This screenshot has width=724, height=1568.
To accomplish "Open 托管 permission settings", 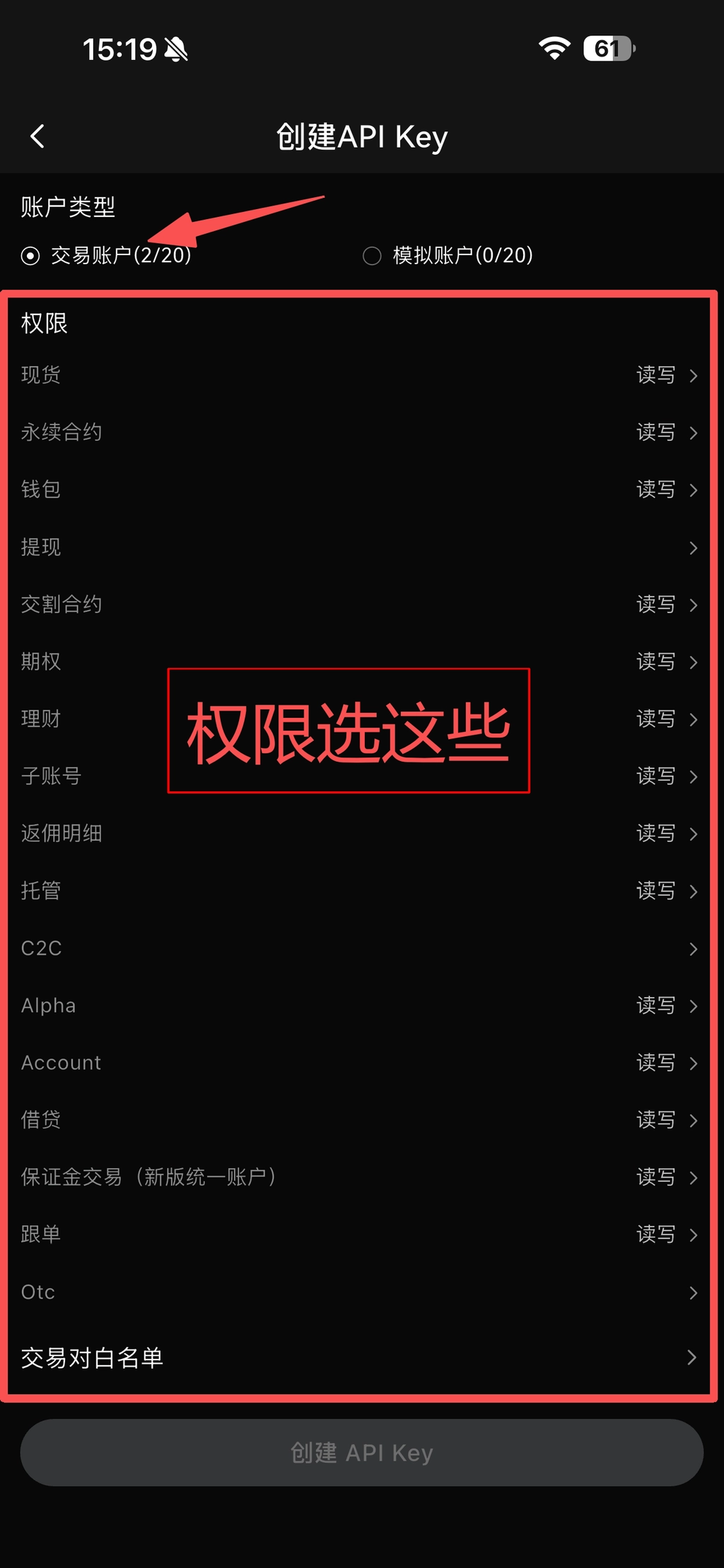I will point(361,890).
